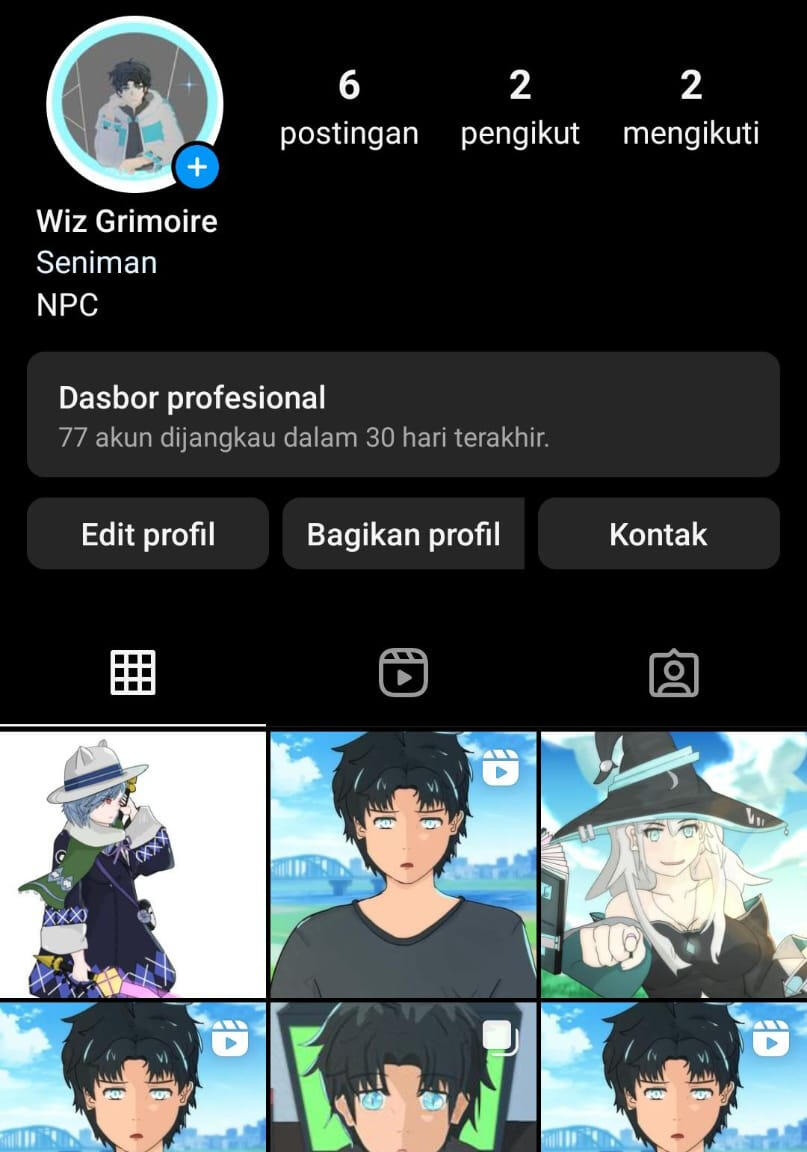Open post of character with white hat
Viewport: 807px width, 1152px height.
coord(132,865)
